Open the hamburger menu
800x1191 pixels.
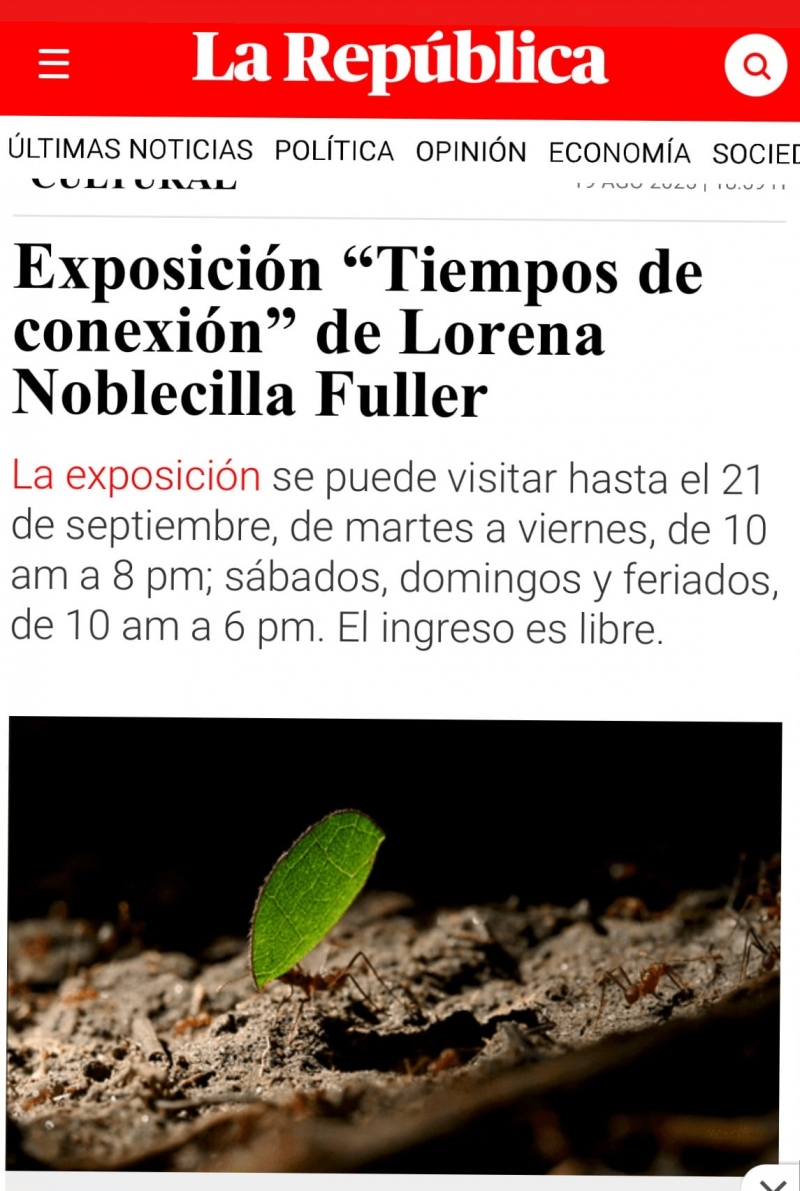click(x=54, y=65)
